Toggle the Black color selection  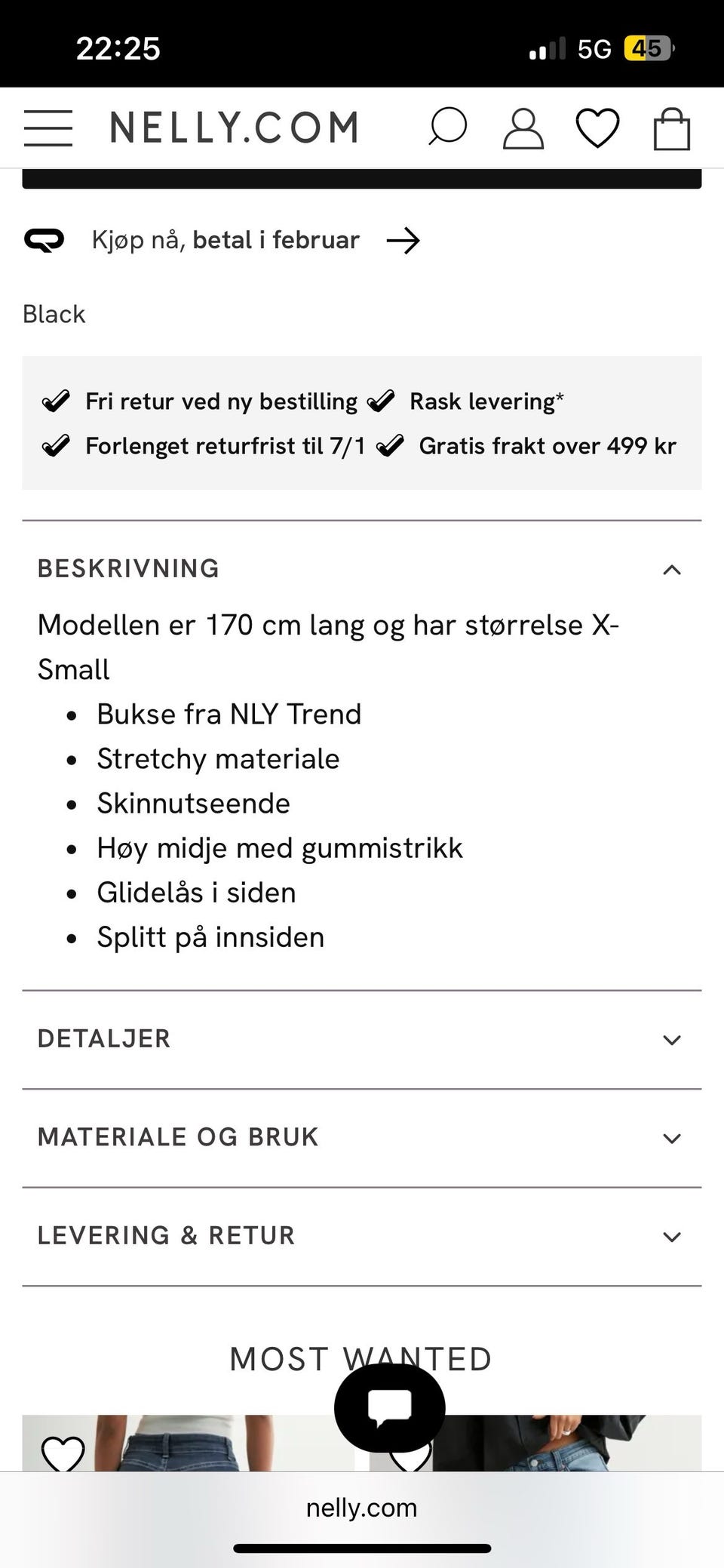(54, 313)
